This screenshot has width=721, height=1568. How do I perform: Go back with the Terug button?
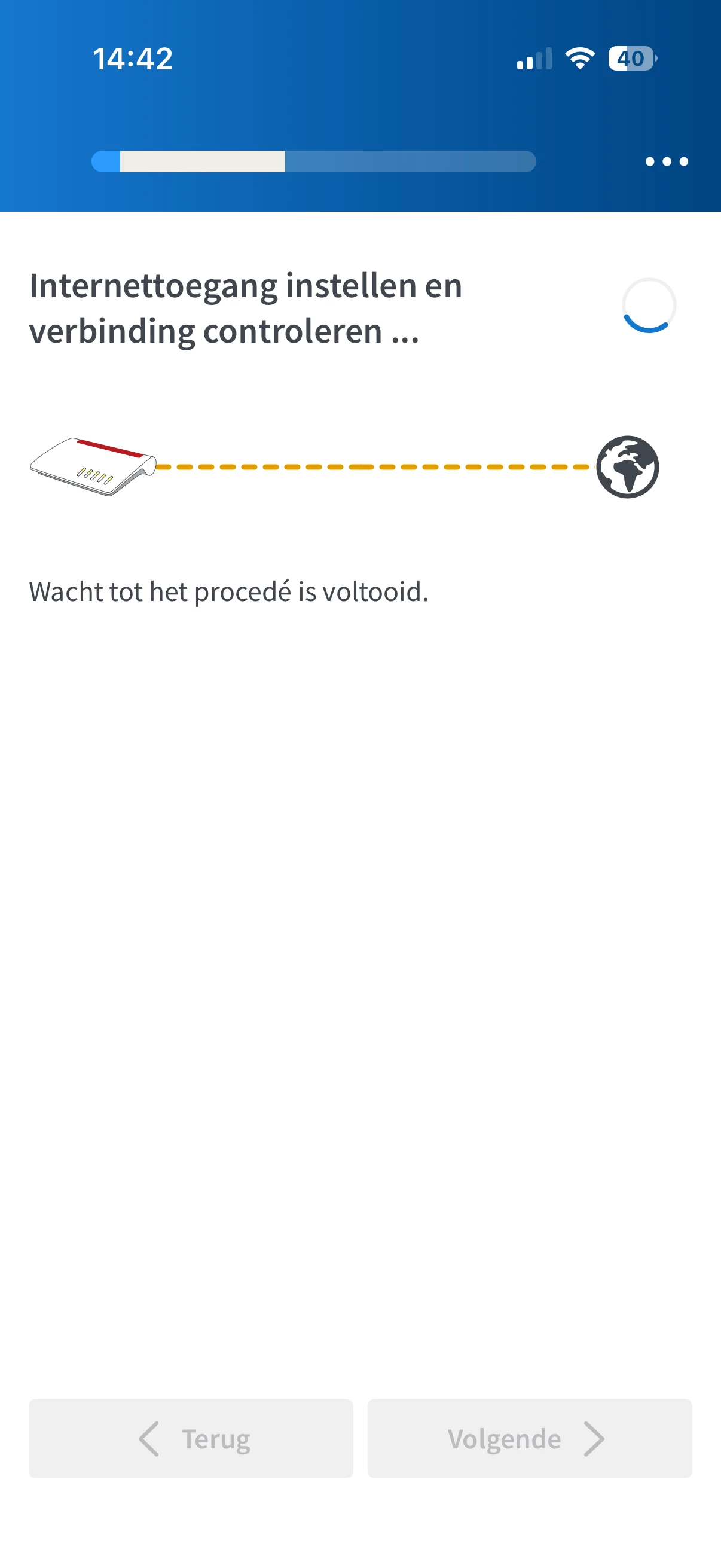coord(191,1438)
